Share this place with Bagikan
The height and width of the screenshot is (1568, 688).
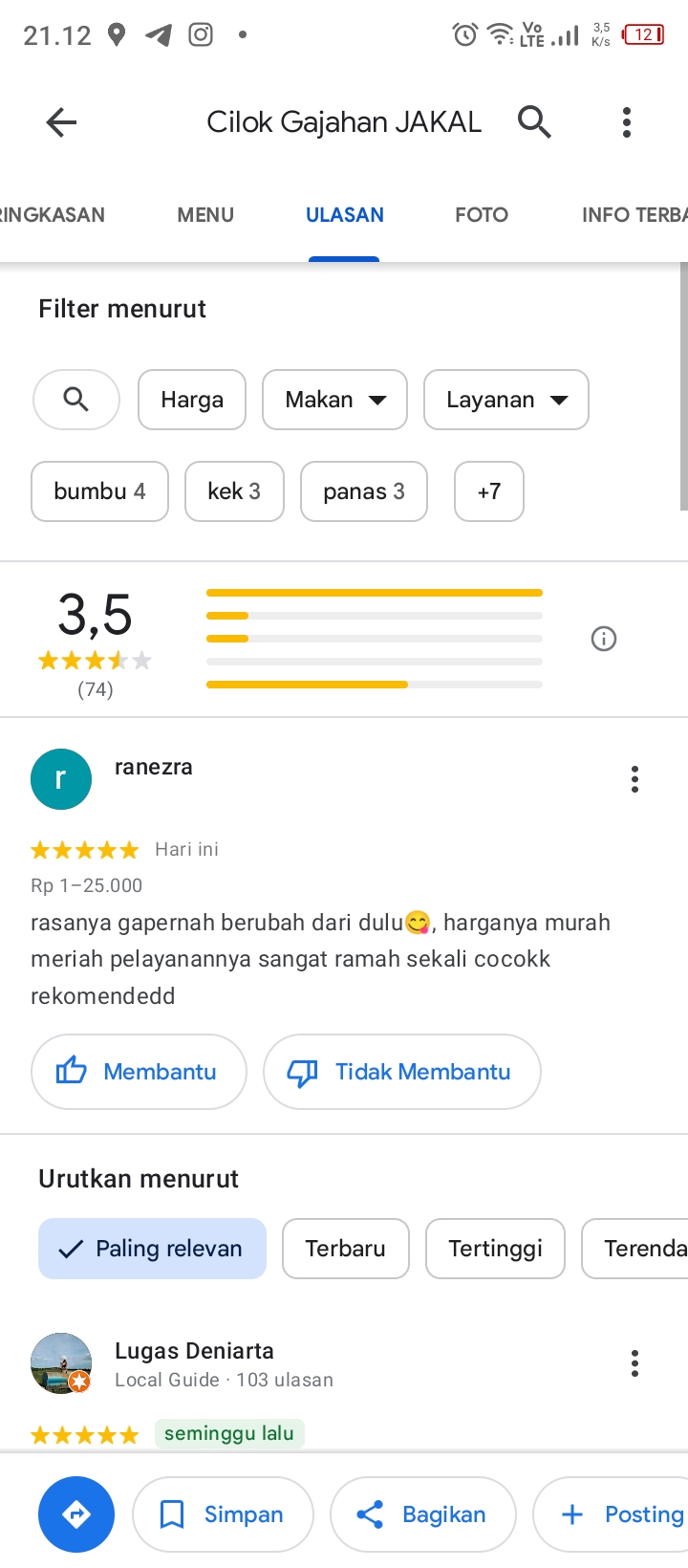(422, 1514)
